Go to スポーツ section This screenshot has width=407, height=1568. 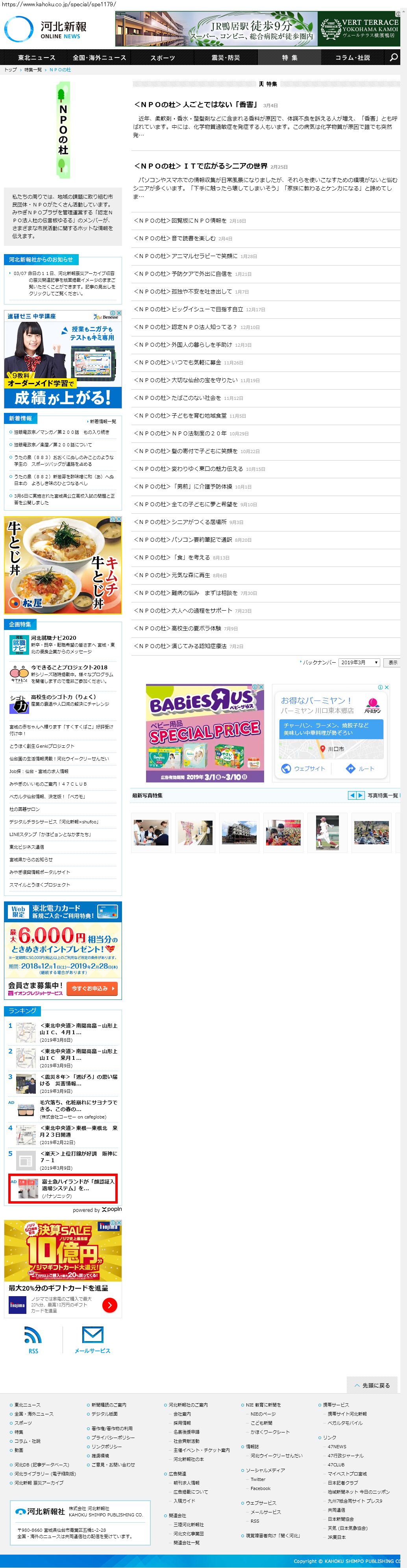163,58
